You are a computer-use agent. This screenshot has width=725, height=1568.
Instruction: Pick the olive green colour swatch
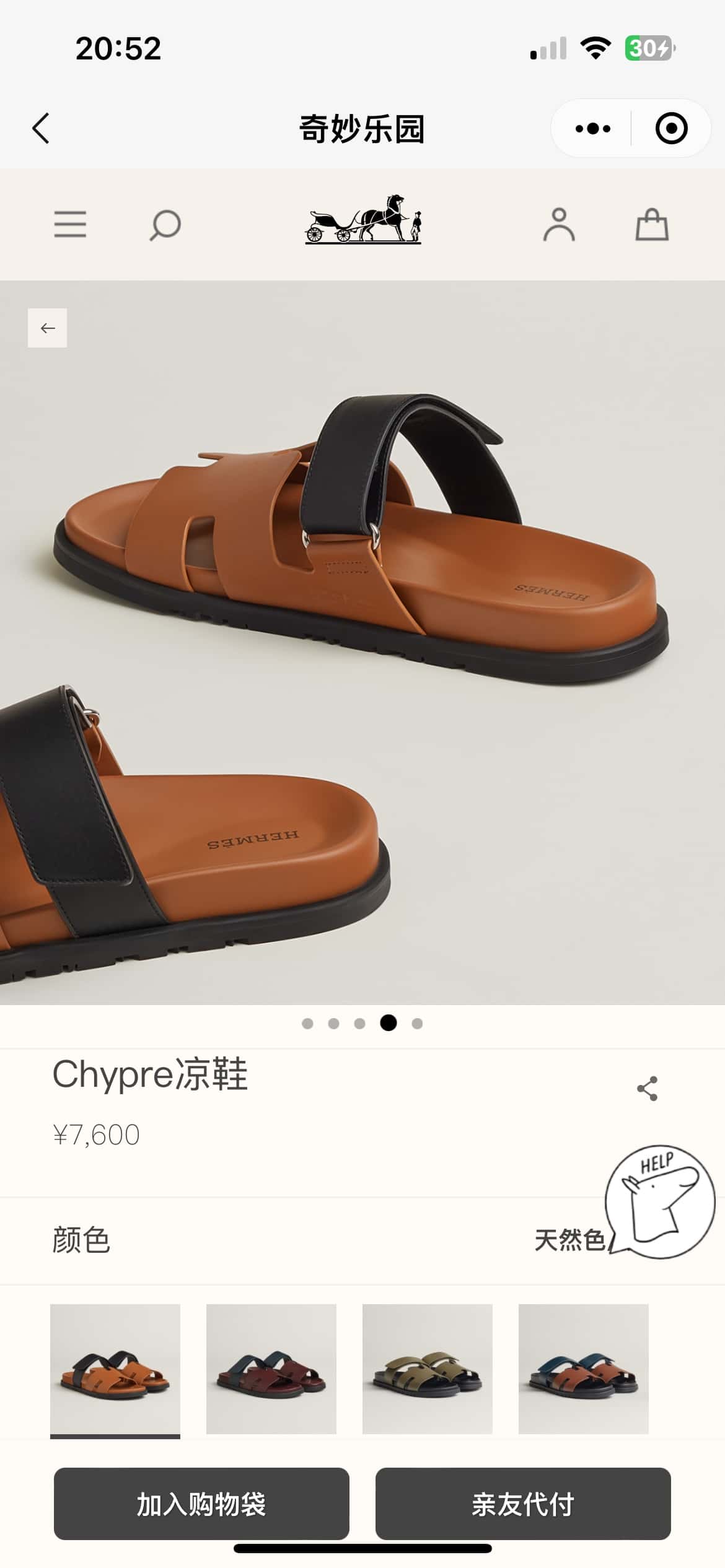(428, 1369)
